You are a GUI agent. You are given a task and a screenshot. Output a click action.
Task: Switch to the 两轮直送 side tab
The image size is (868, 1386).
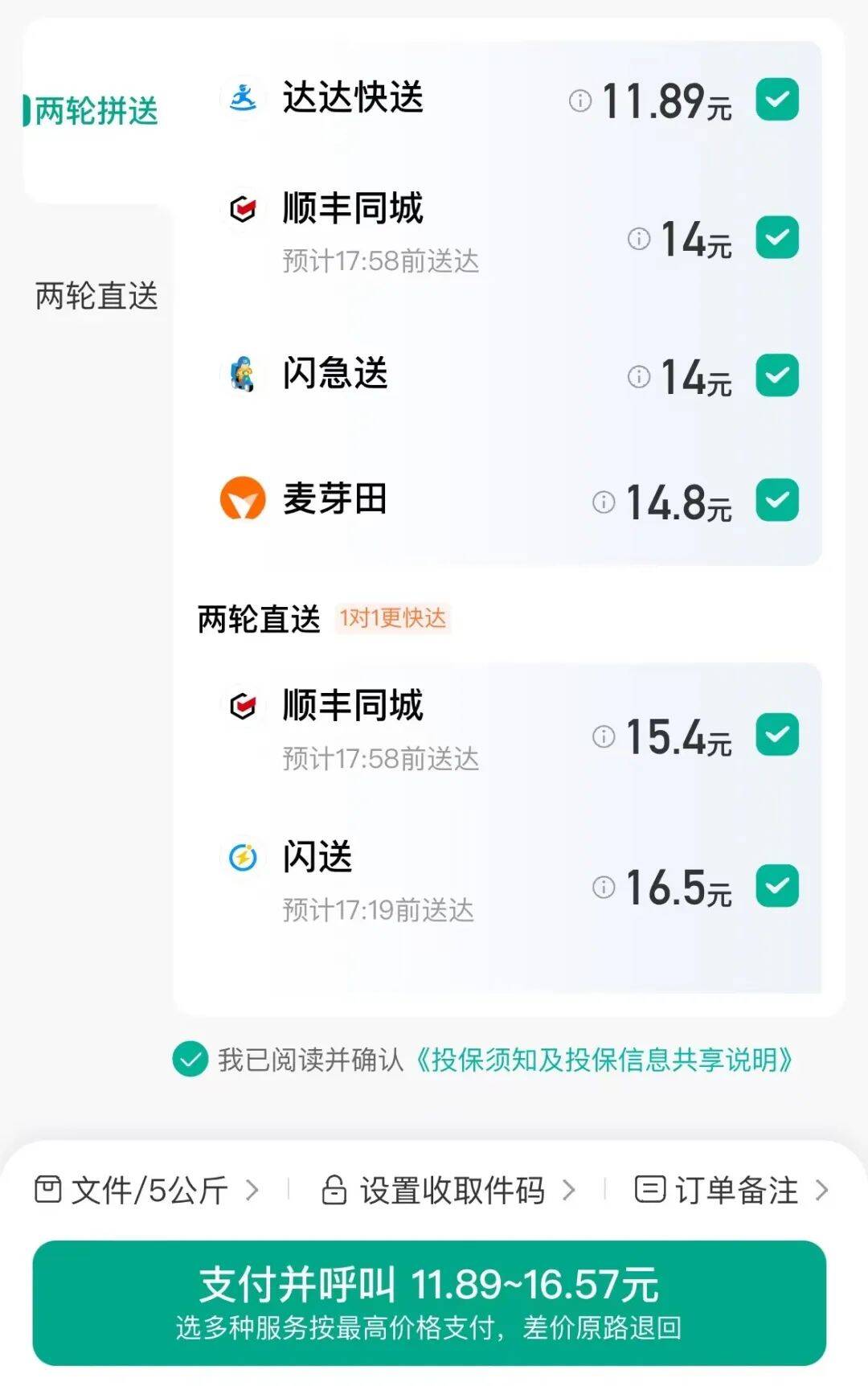pos(96,296)
